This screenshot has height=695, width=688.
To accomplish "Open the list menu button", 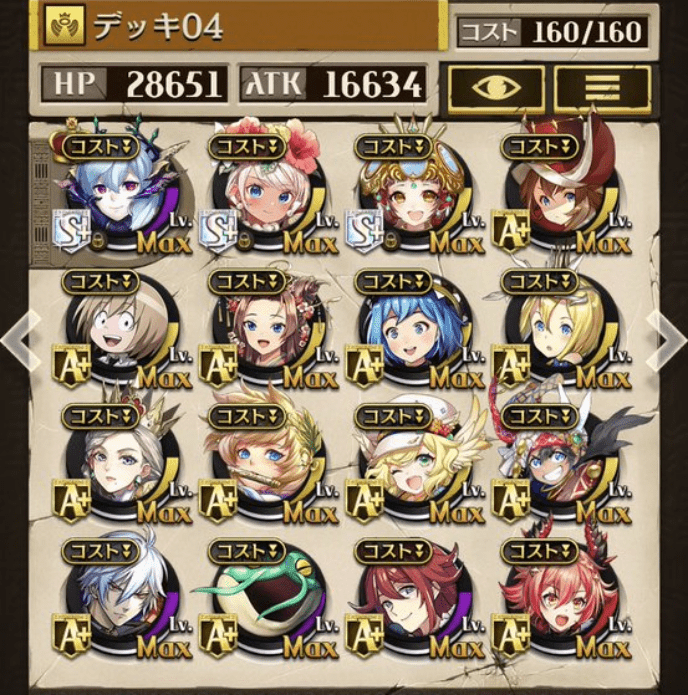I will 602,88.
